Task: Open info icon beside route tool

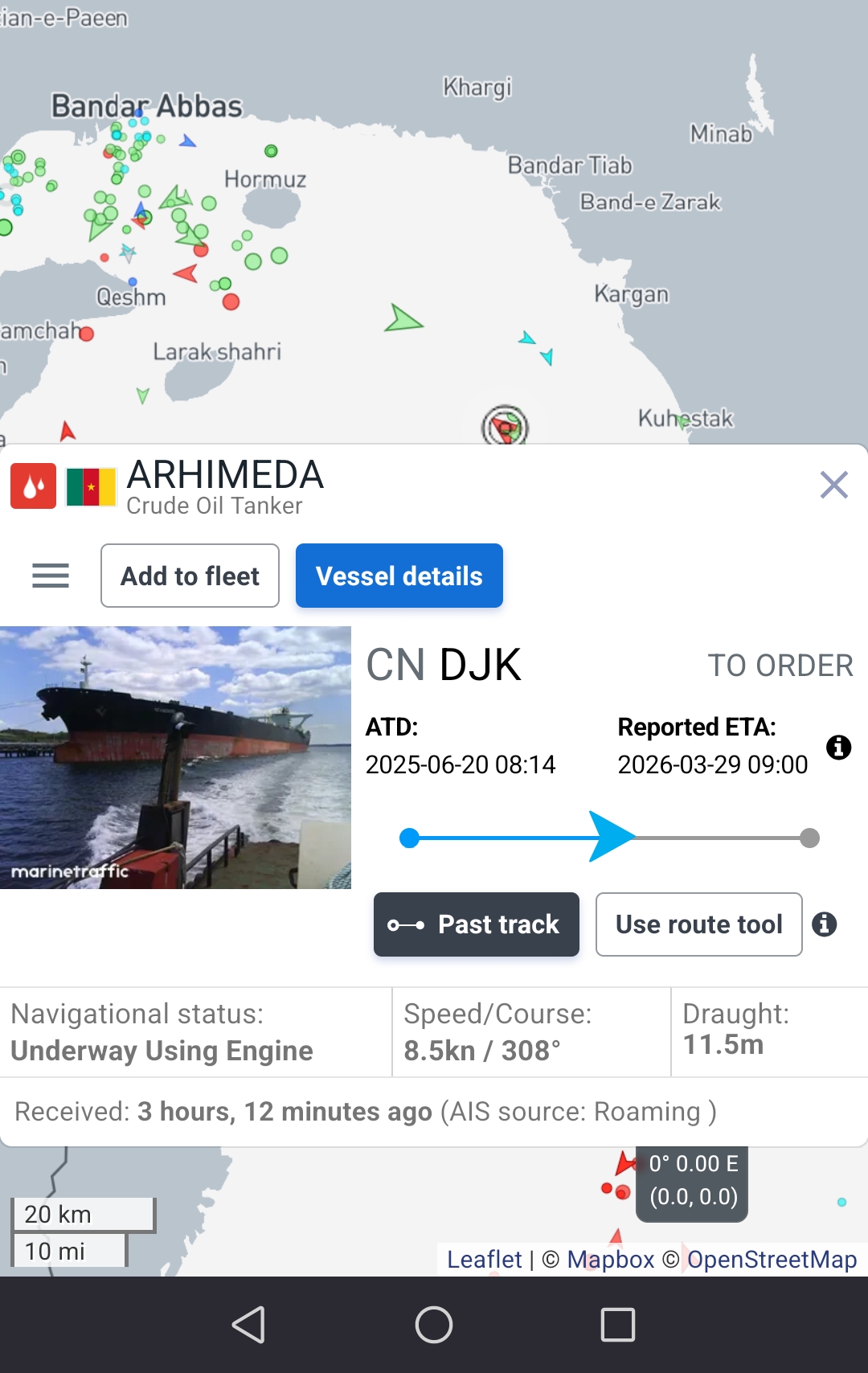Action: 824,924
